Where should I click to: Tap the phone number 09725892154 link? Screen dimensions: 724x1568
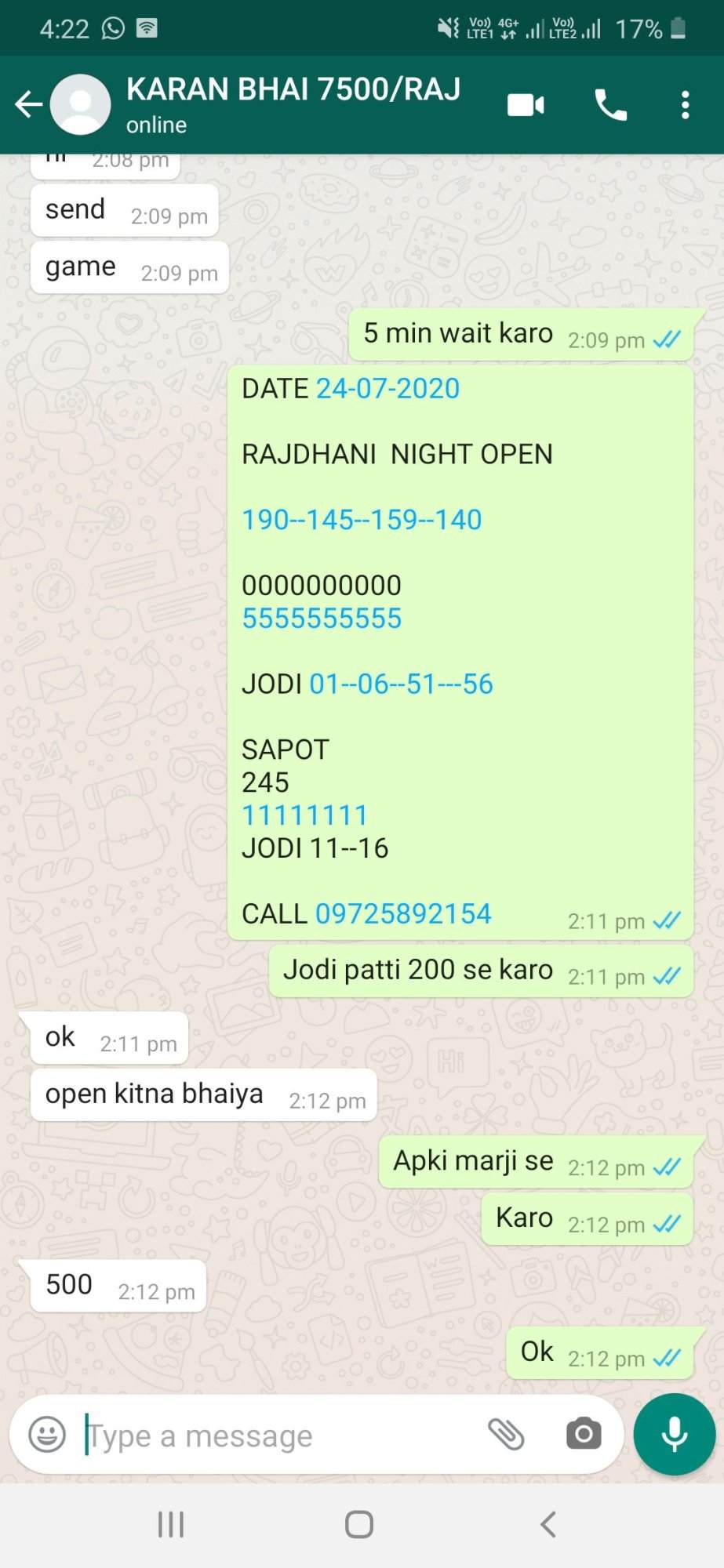403,913
